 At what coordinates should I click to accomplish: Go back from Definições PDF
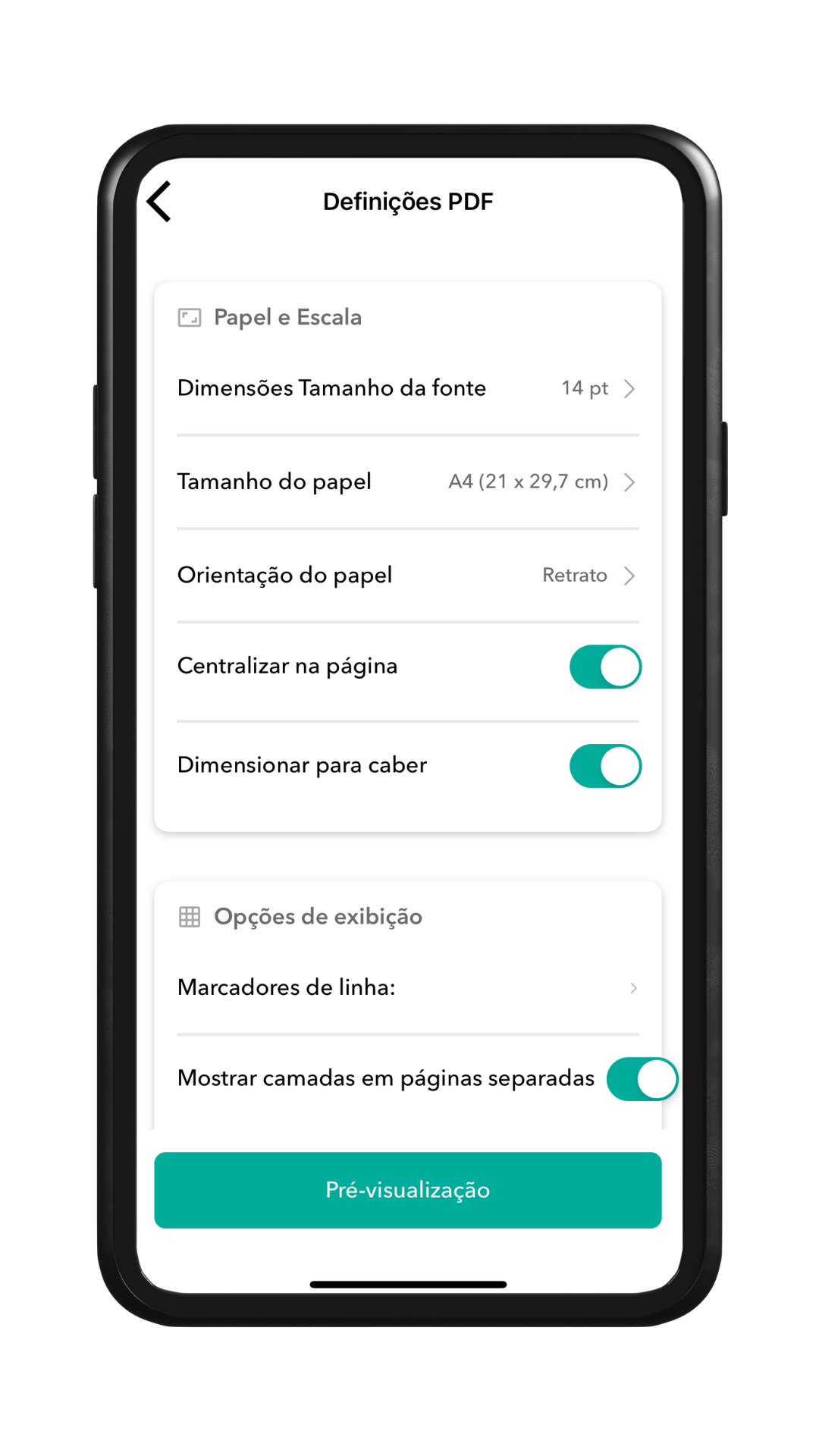(160, 202)
